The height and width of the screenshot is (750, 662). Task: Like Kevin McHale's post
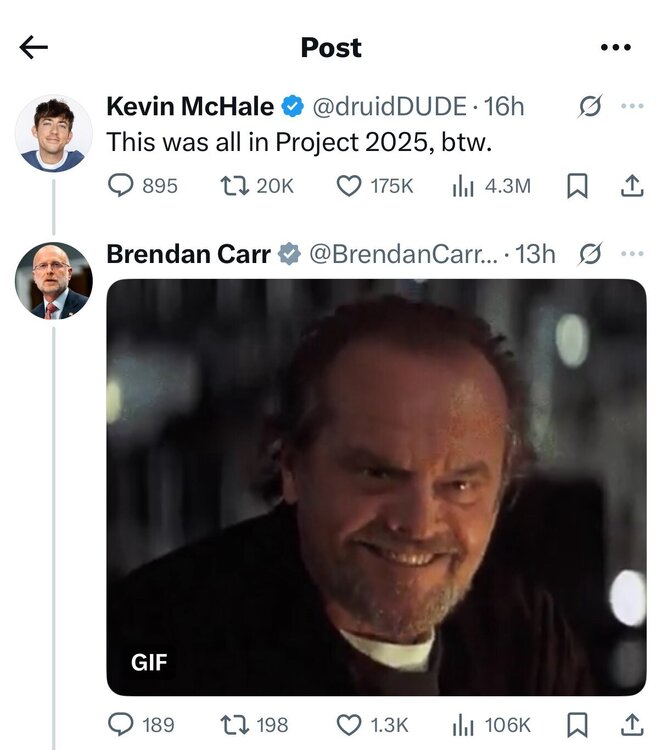tap(348, 186)
